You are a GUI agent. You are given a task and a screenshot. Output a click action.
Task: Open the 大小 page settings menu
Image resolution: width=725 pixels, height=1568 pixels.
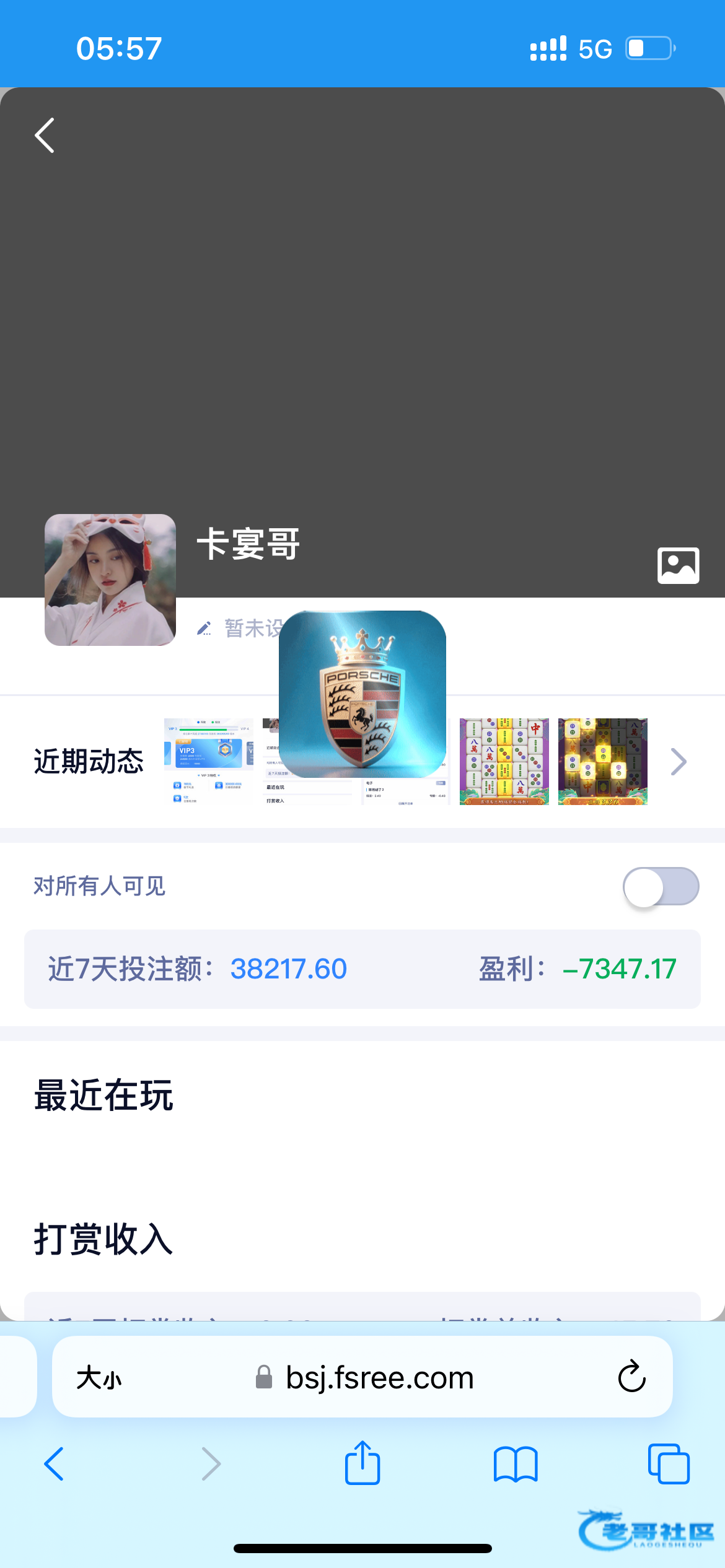pos(99,1379)
